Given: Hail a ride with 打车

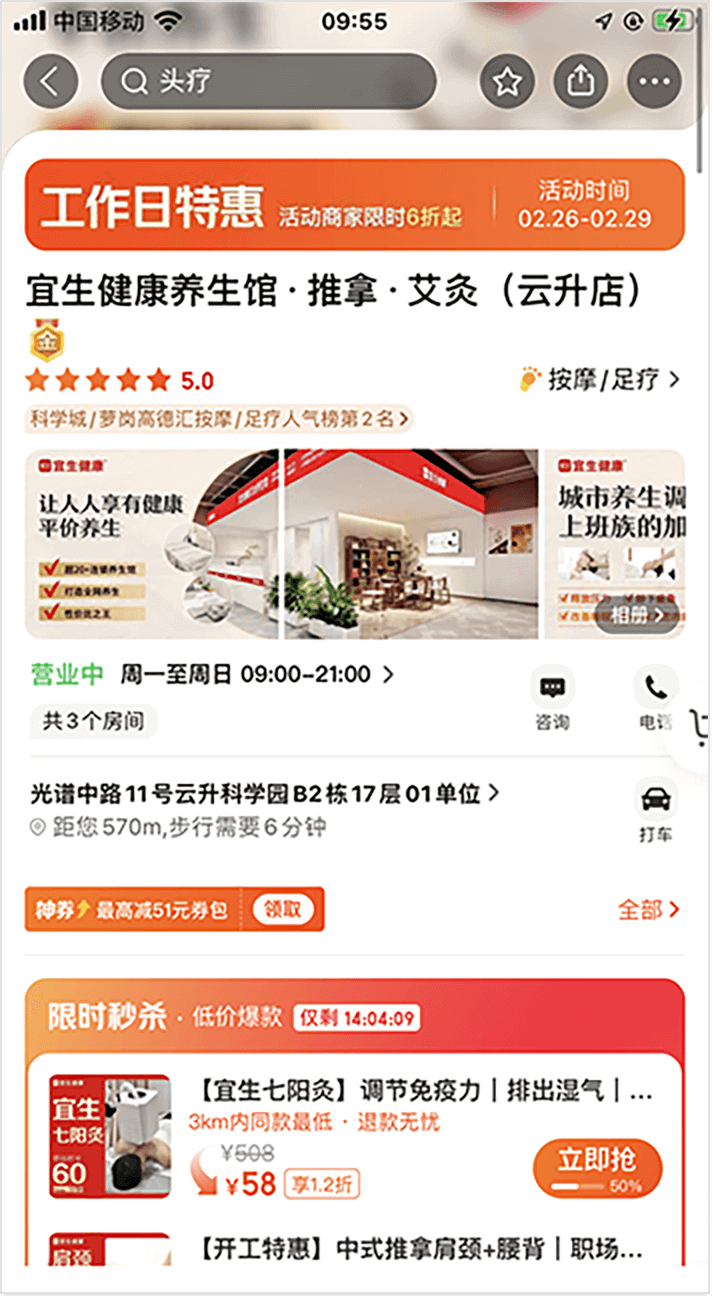Looking at the screenshot, I should [656, 812].
